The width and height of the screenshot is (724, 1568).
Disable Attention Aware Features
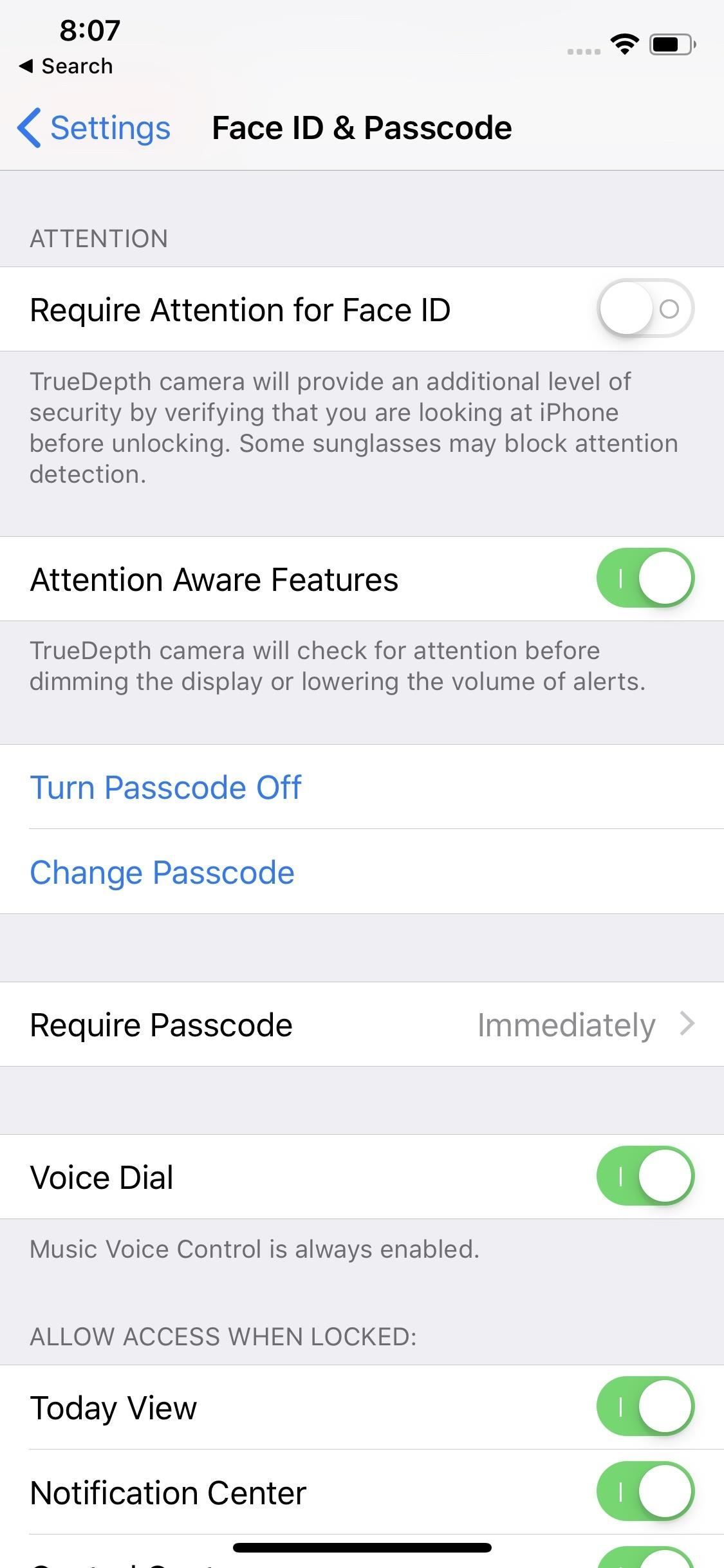645,578
